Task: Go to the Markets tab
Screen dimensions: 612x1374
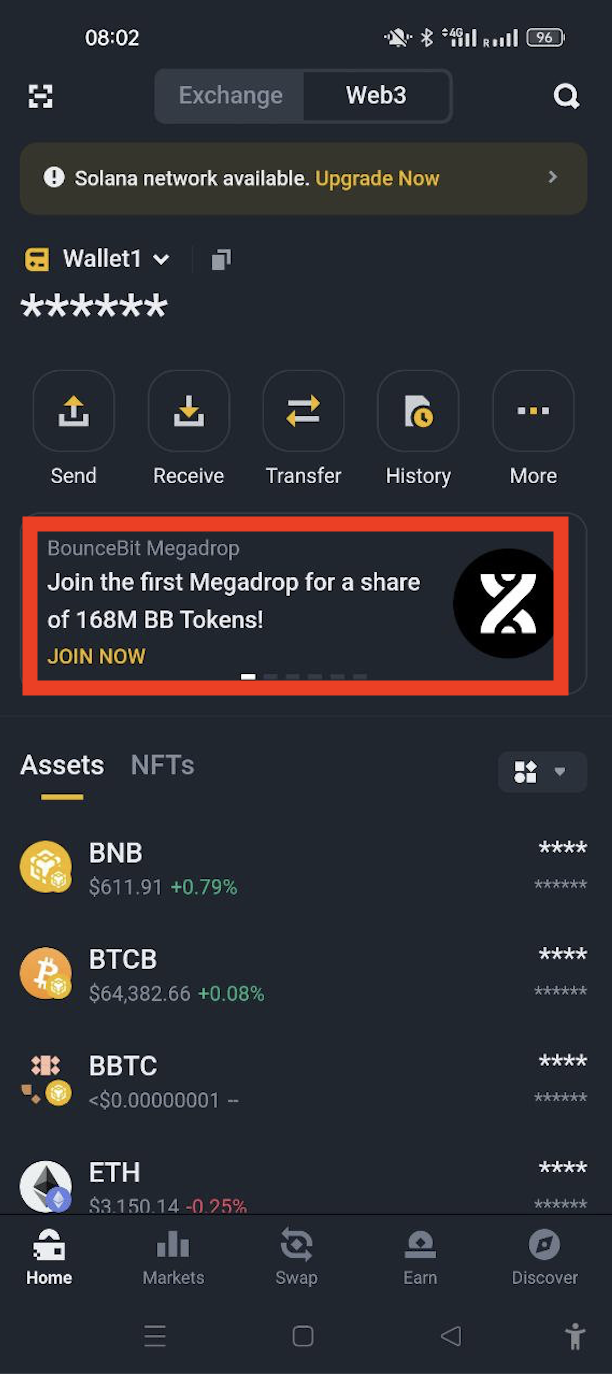Action: click(173, 1257)
